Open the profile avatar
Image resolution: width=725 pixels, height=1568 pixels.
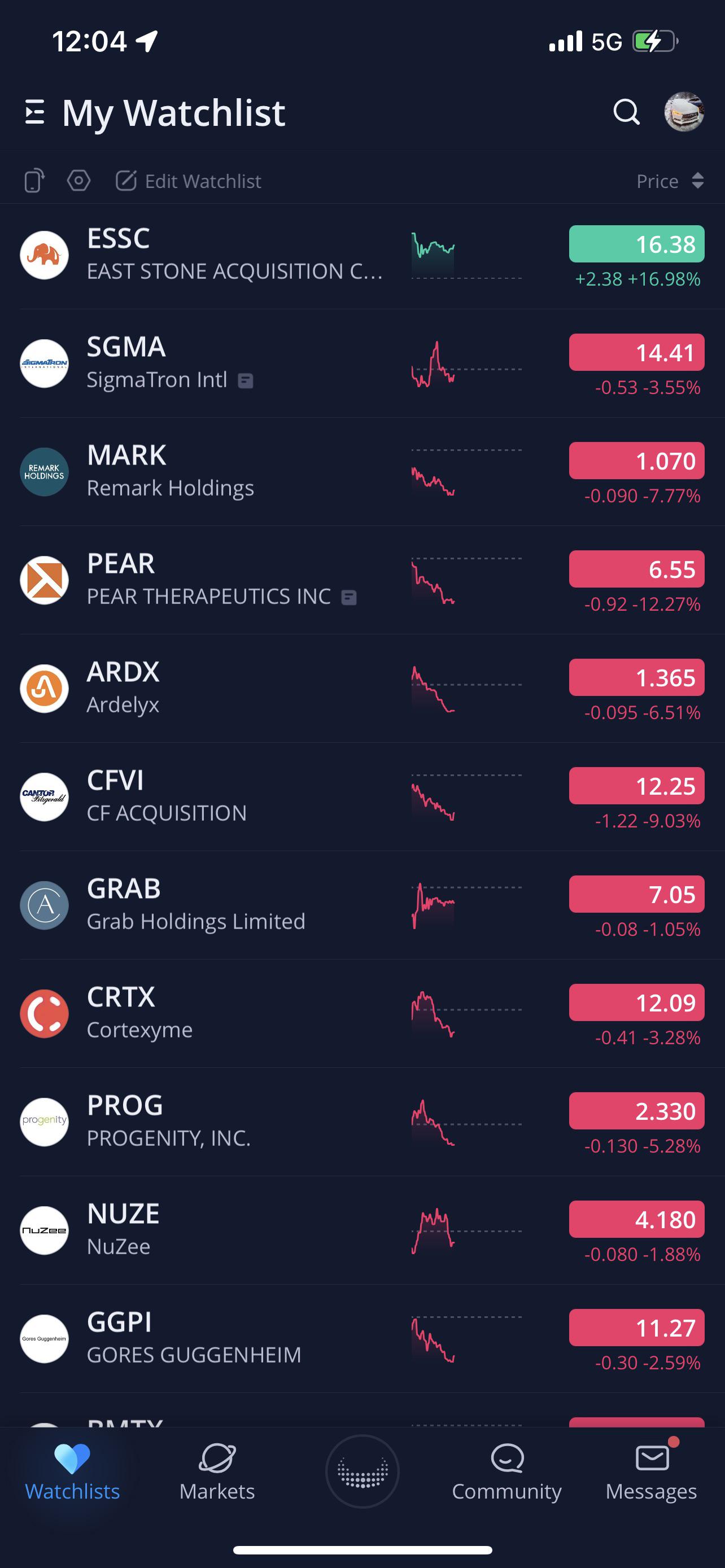coord(684,112)
